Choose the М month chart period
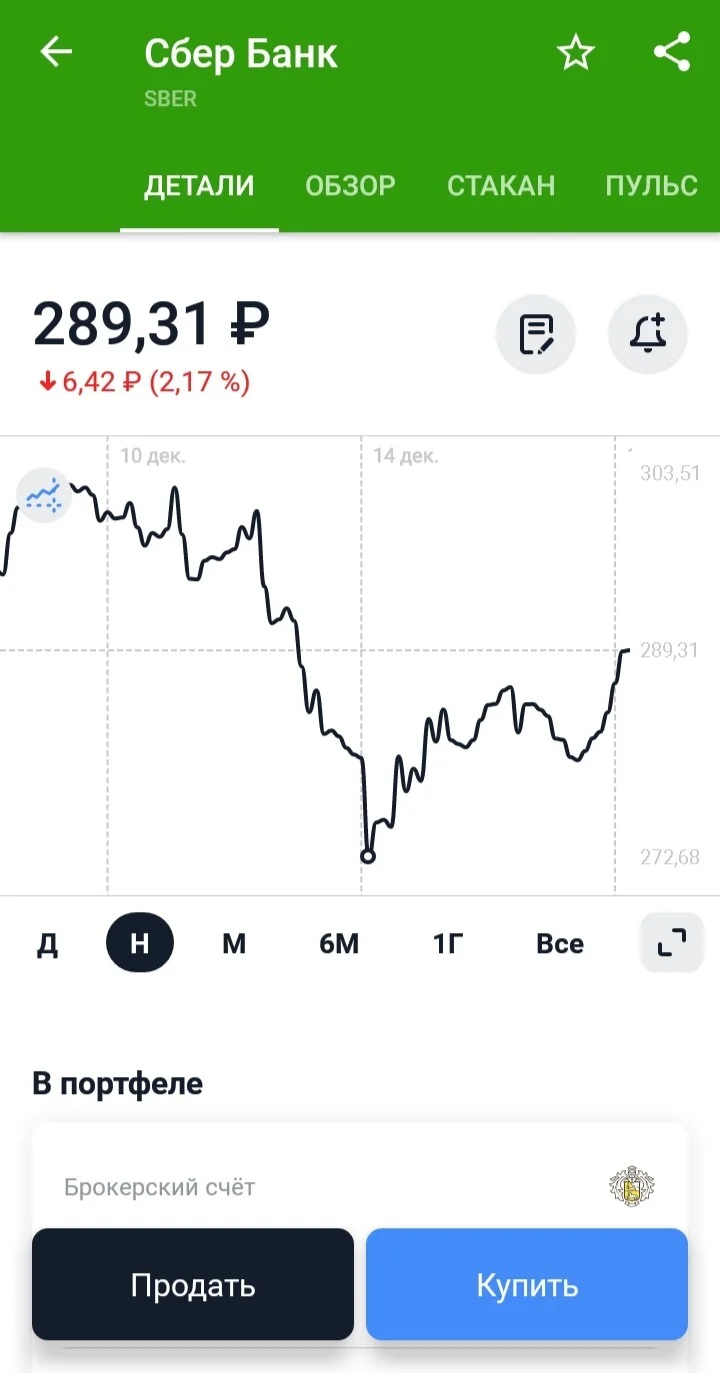Image resolution: width=720 pixels, height=1373 pixels. point(234,944)
